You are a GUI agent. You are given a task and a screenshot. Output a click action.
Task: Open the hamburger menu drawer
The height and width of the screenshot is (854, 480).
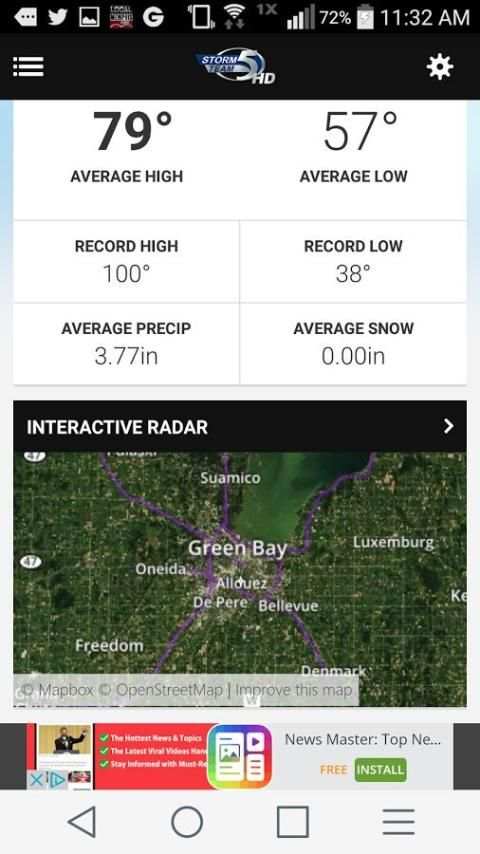pyautogui.click(x=28, y=67)
